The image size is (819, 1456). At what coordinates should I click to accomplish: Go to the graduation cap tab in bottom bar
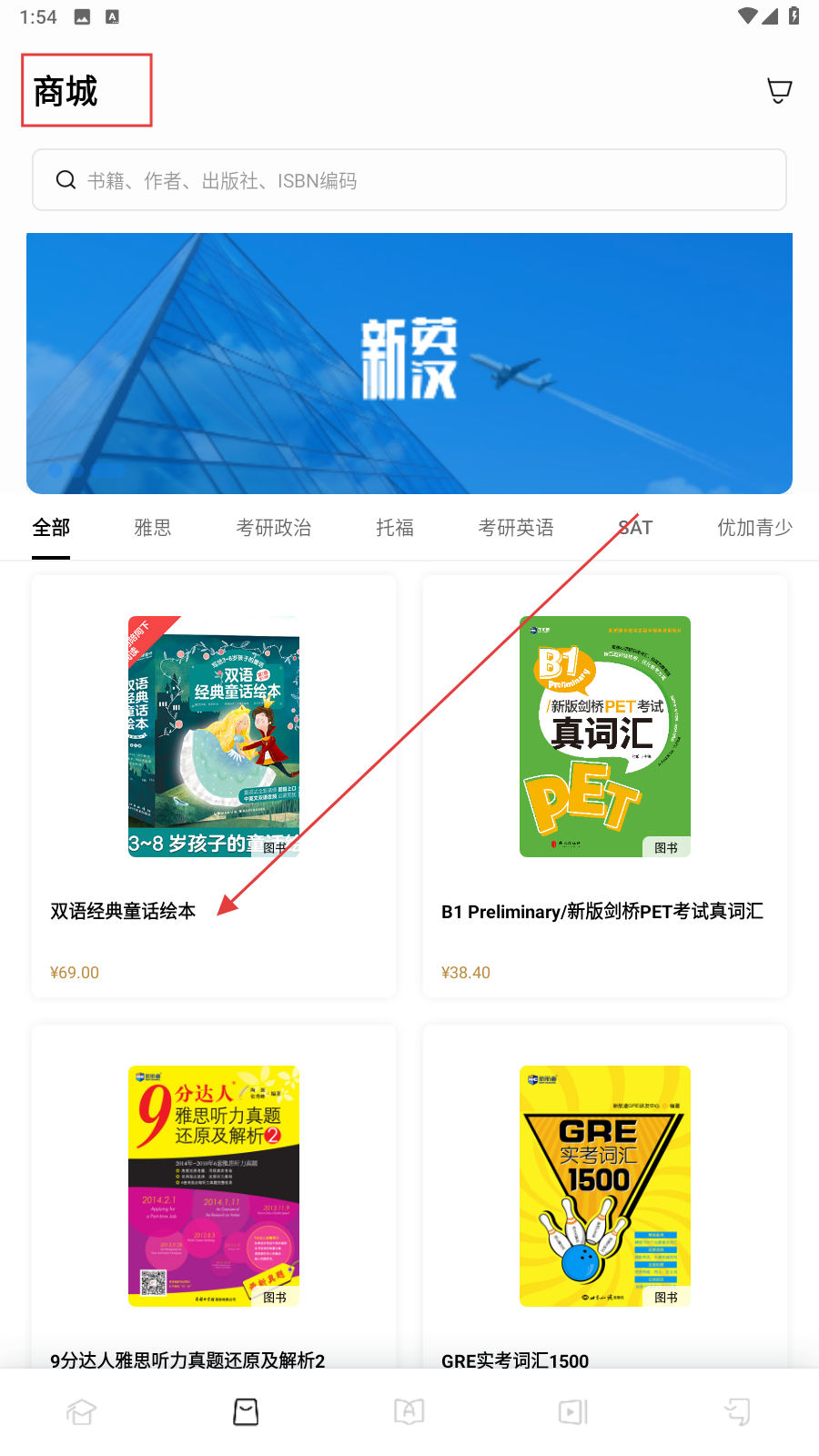pyautogui.click(x=82, y=1412)
